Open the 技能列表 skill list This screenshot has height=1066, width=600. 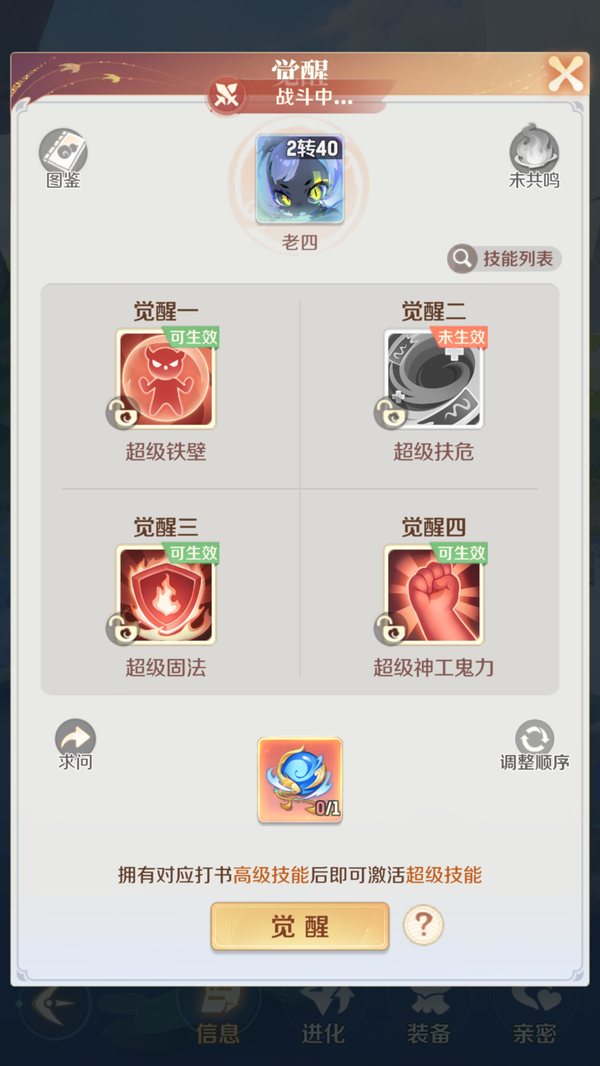tap(505, 258)
